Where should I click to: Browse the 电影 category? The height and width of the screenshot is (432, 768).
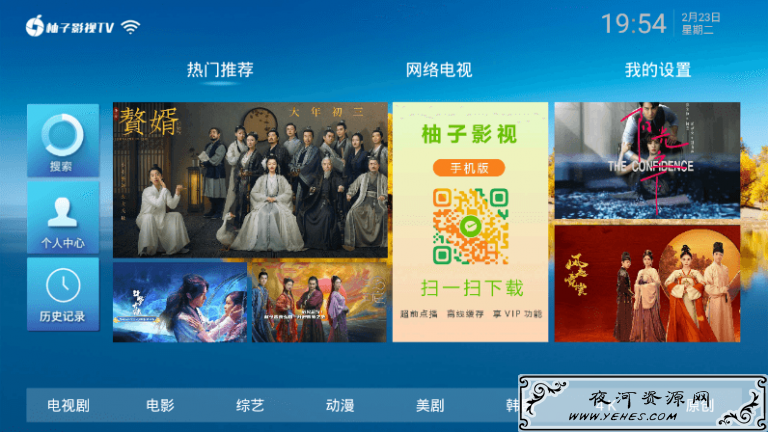160,405
